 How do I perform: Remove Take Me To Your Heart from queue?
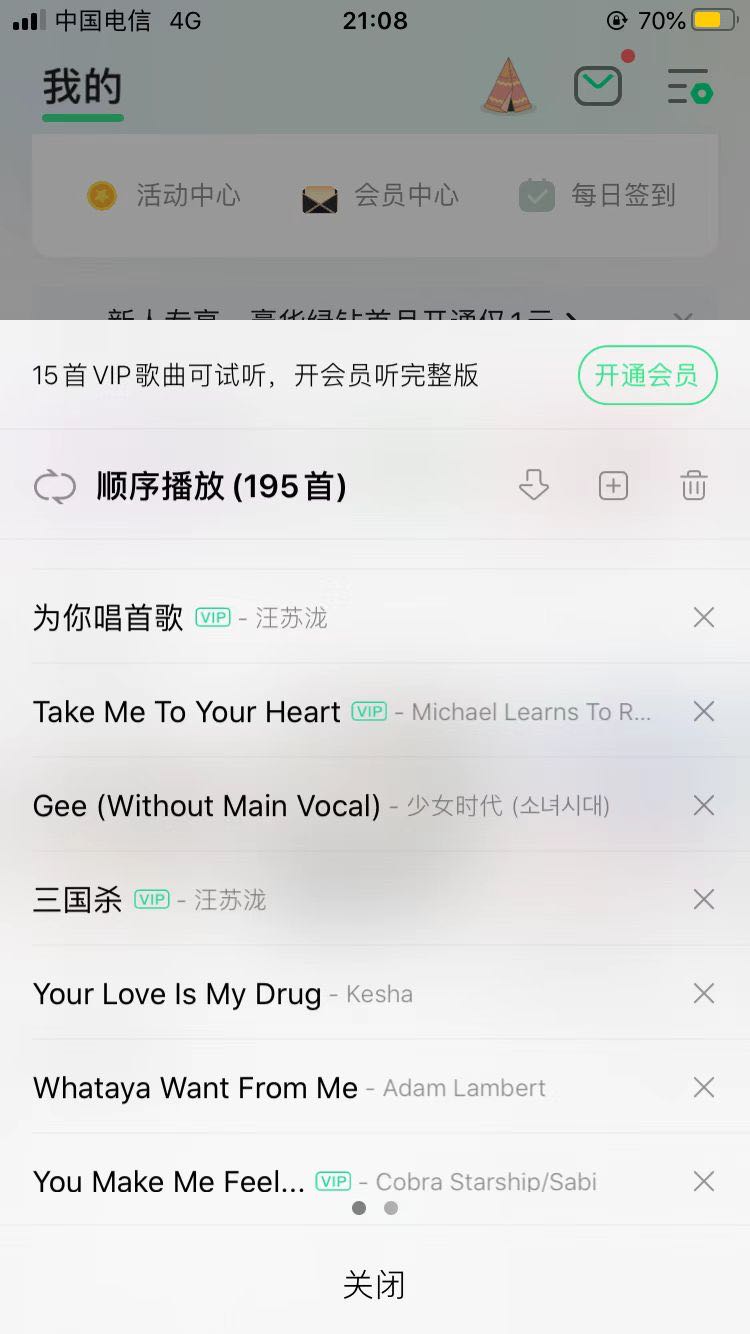[704, 712]
